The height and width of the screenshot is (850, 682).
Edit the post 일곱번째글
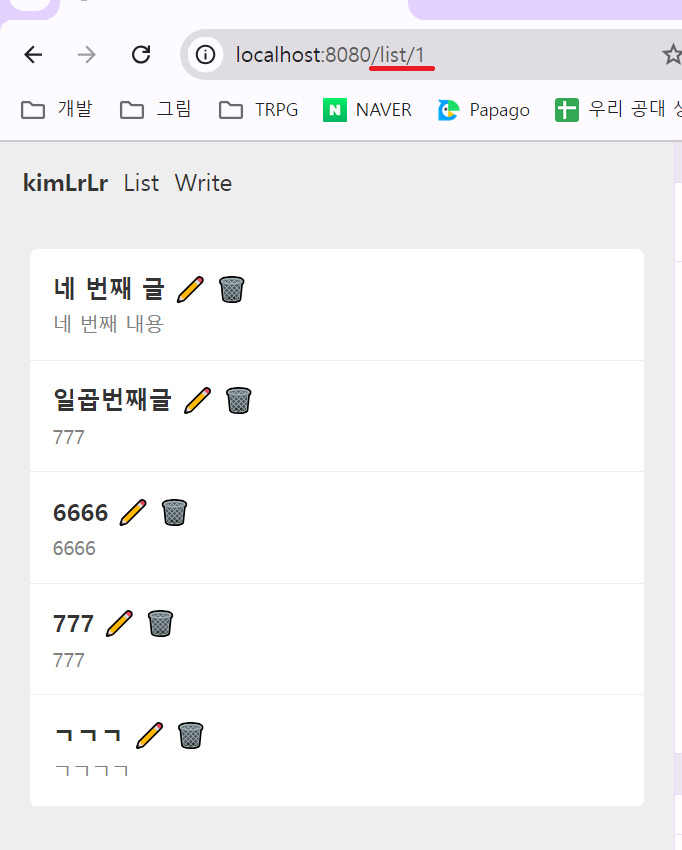pos(197,400)
